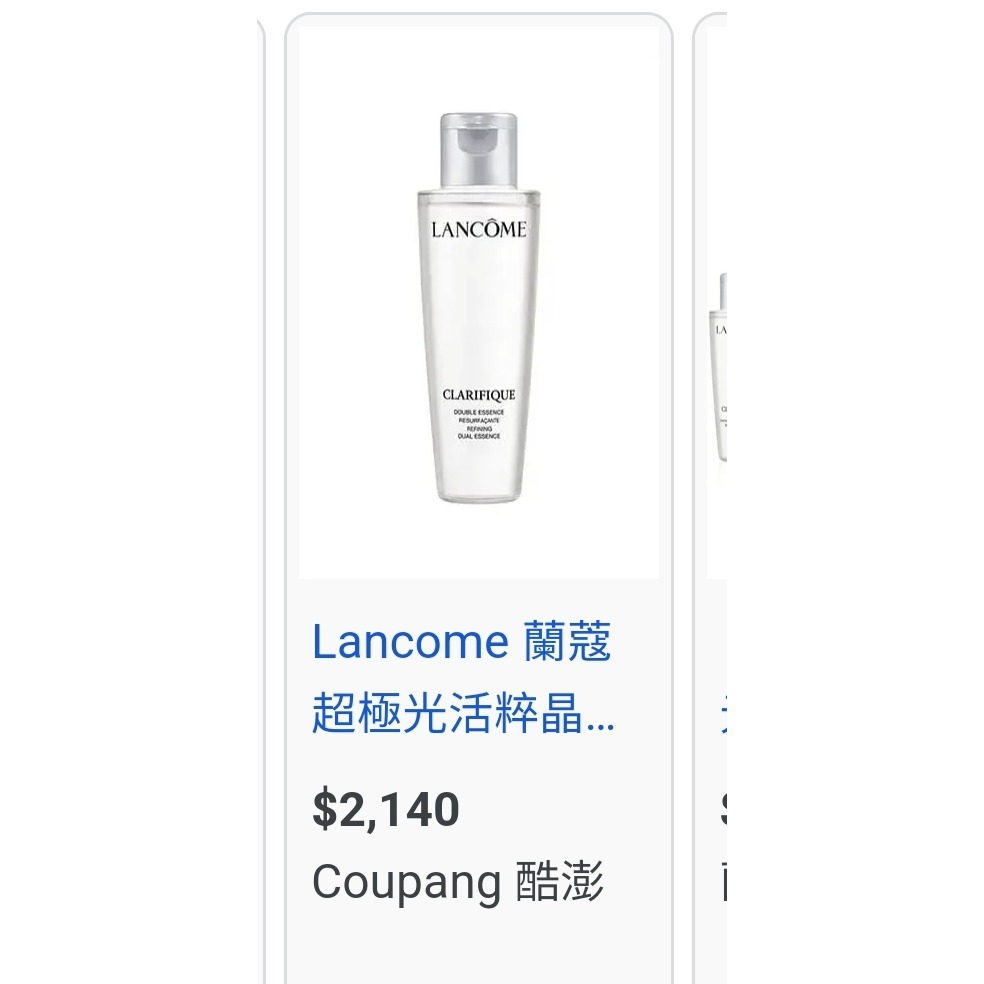
Task: Open the Lancome Clarifique product image
Action: pyautogui.click(x=478, y=305)
